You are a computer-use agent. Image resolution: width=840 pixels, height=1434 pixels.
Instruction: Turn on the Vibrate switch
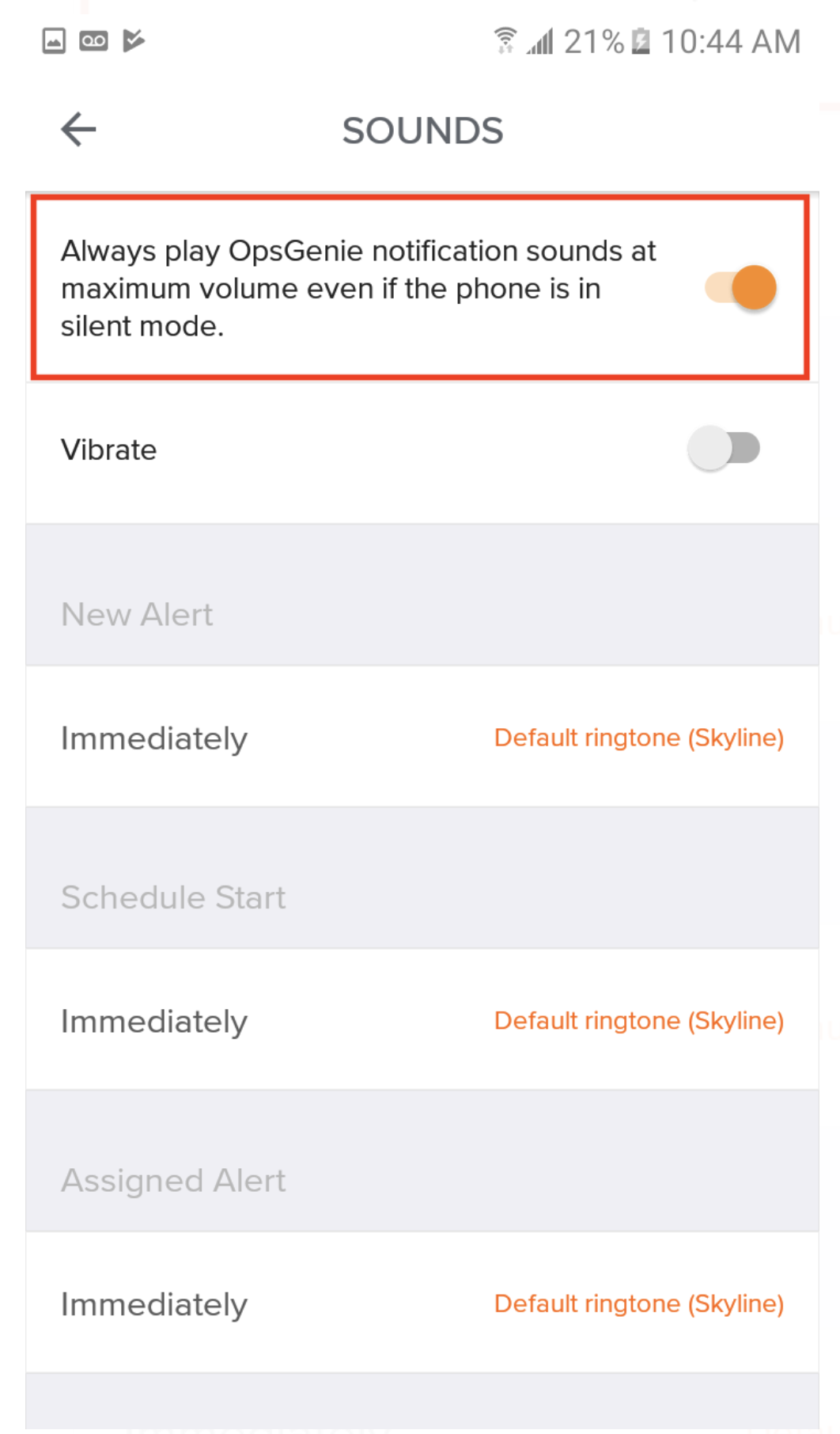coord(724,449)
